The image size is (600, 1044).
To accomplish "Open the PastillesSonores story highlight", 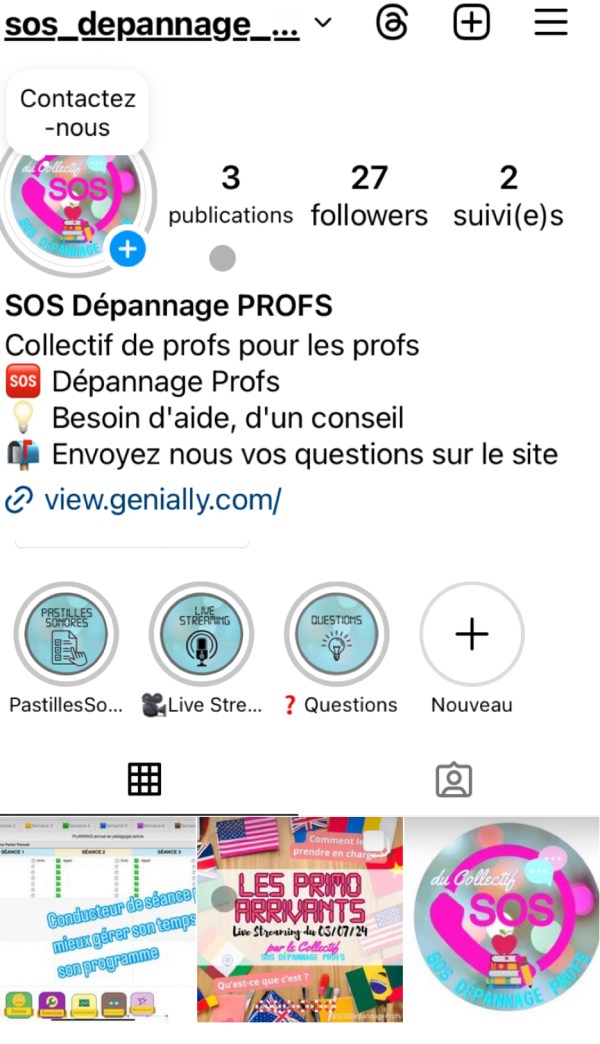I will [66, 634].
